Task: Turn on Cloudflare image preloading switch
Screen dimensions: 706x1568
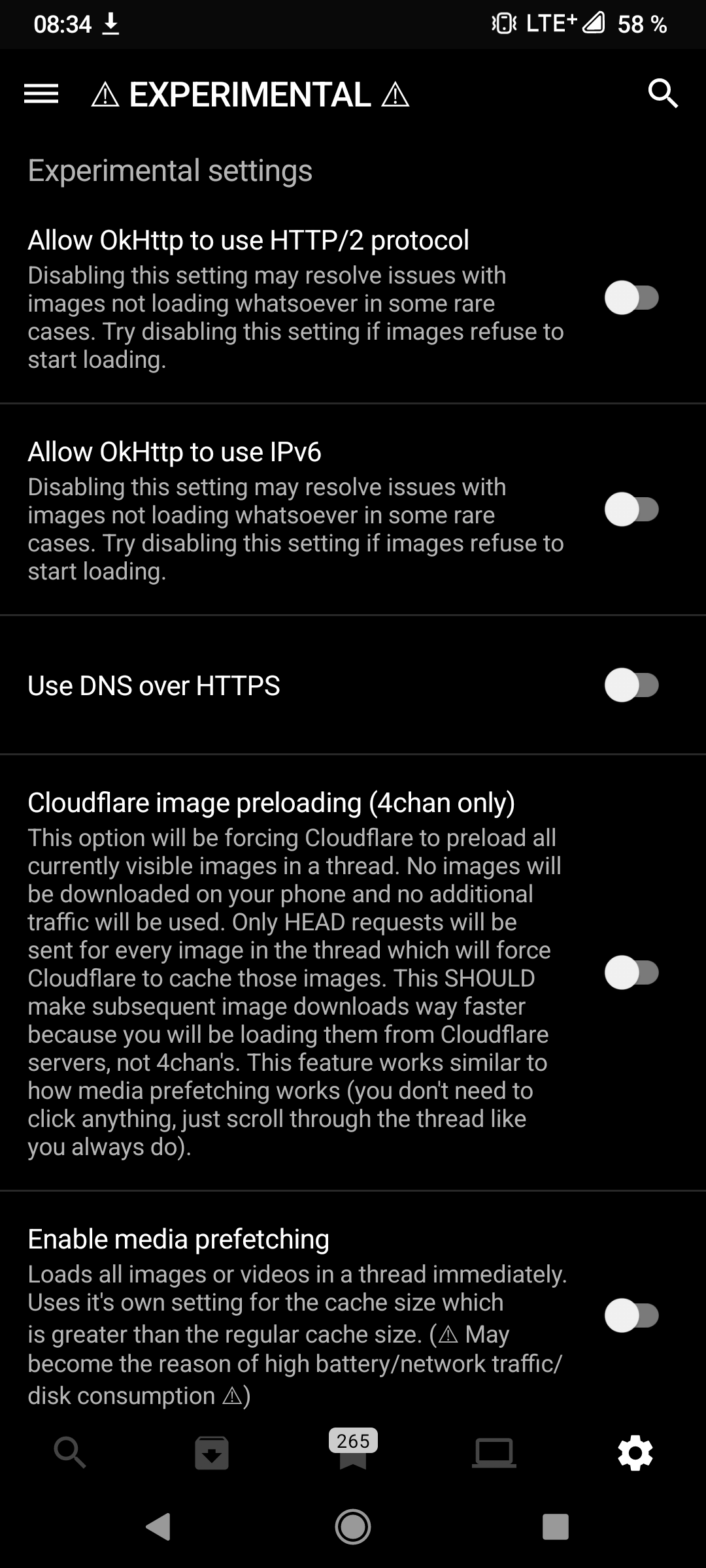Action: [x=631, y=973]
